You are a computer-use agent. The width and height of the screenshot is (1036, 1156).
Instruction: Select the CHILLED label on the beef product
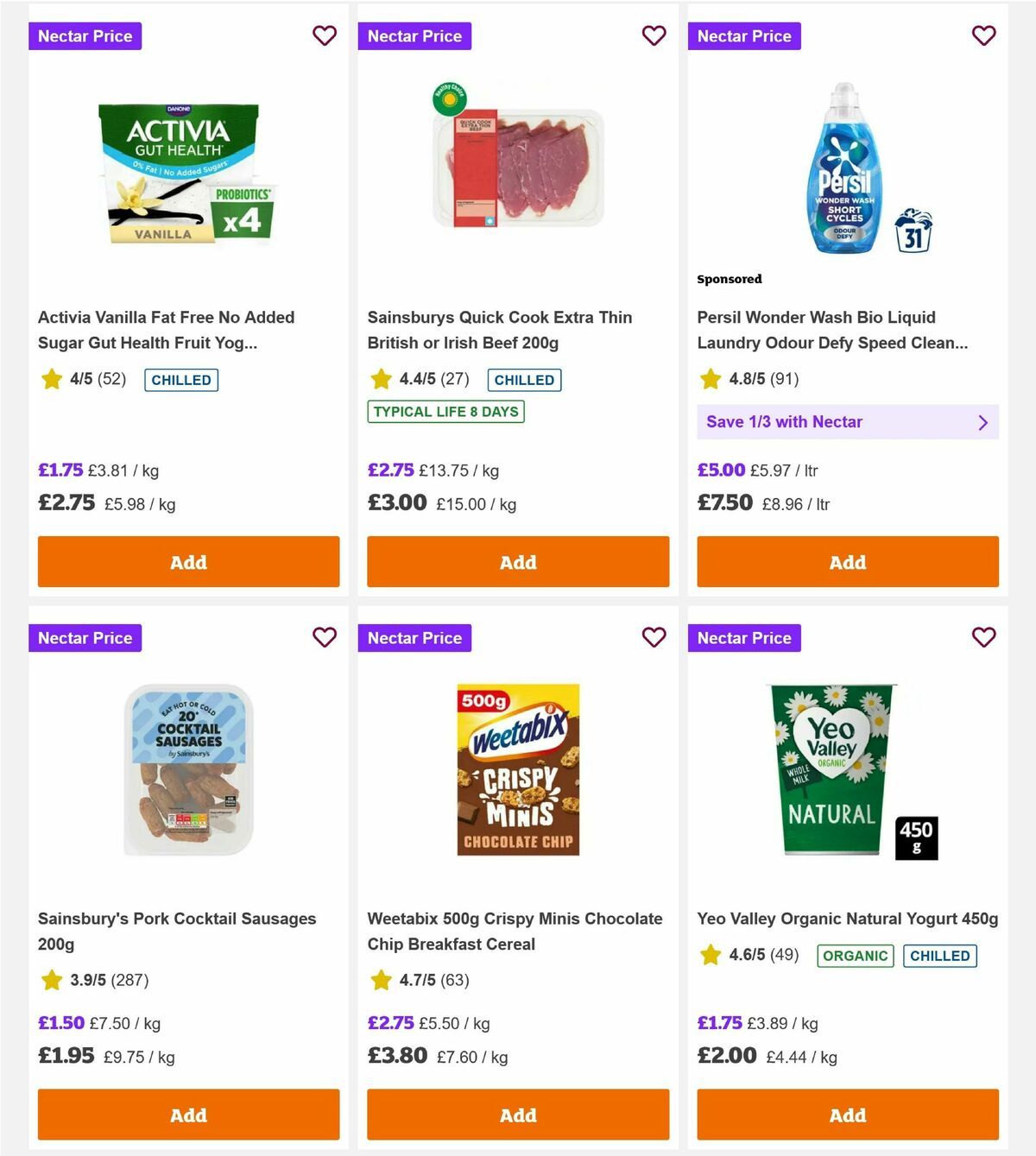[524, 380]
